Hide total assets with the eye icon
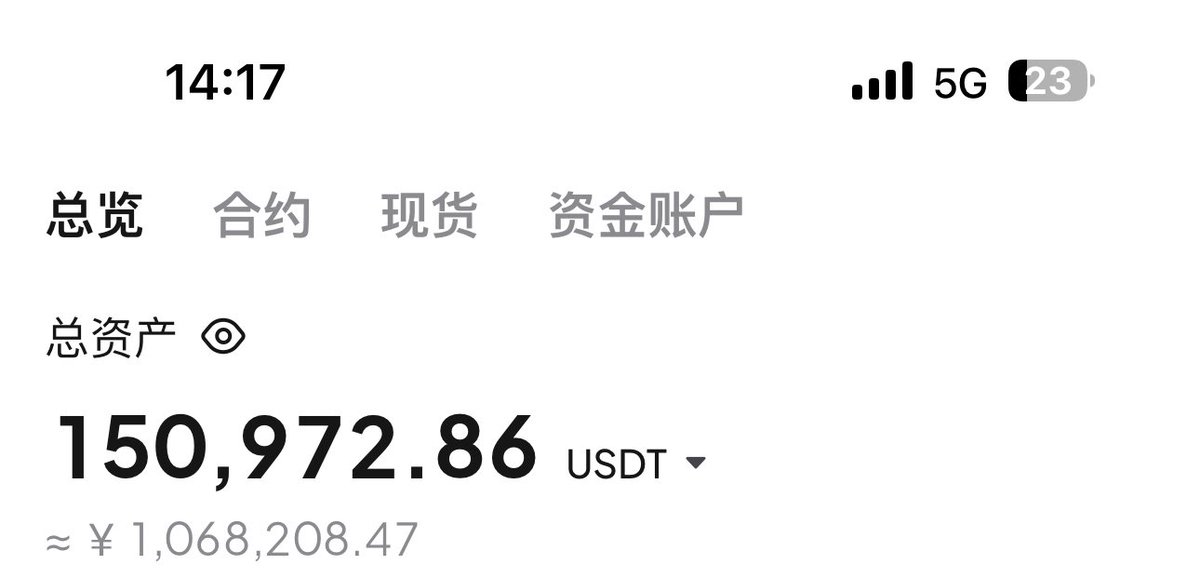This screenshot has height=578, width=1200. click(223, 337)
